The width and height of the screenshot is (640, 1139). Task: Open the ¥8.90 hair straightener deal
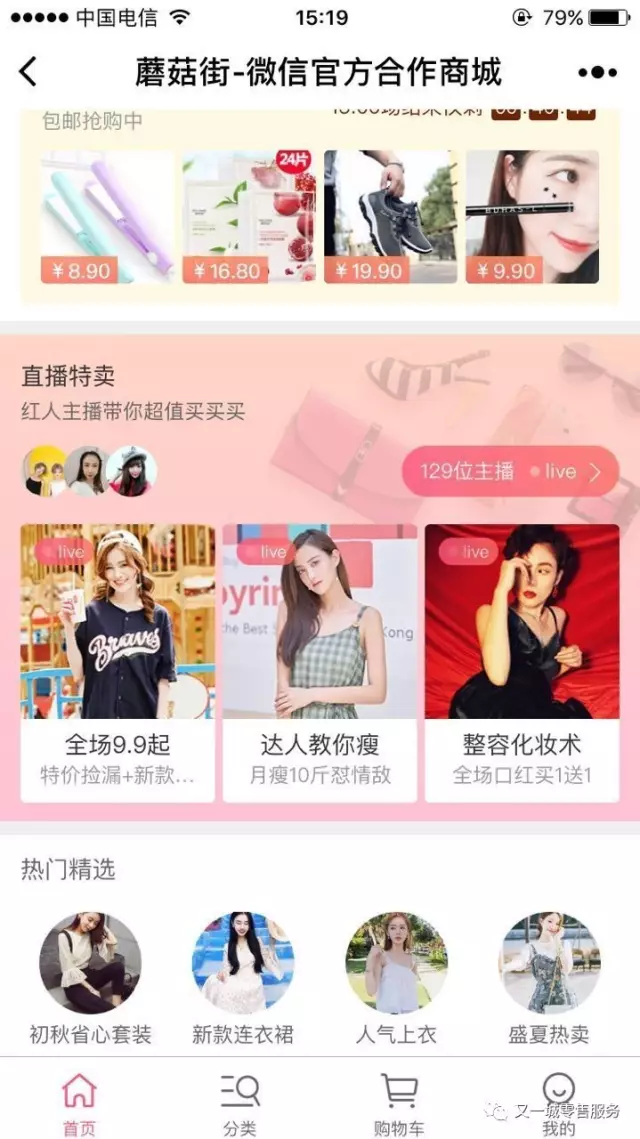tap(107, 217)
